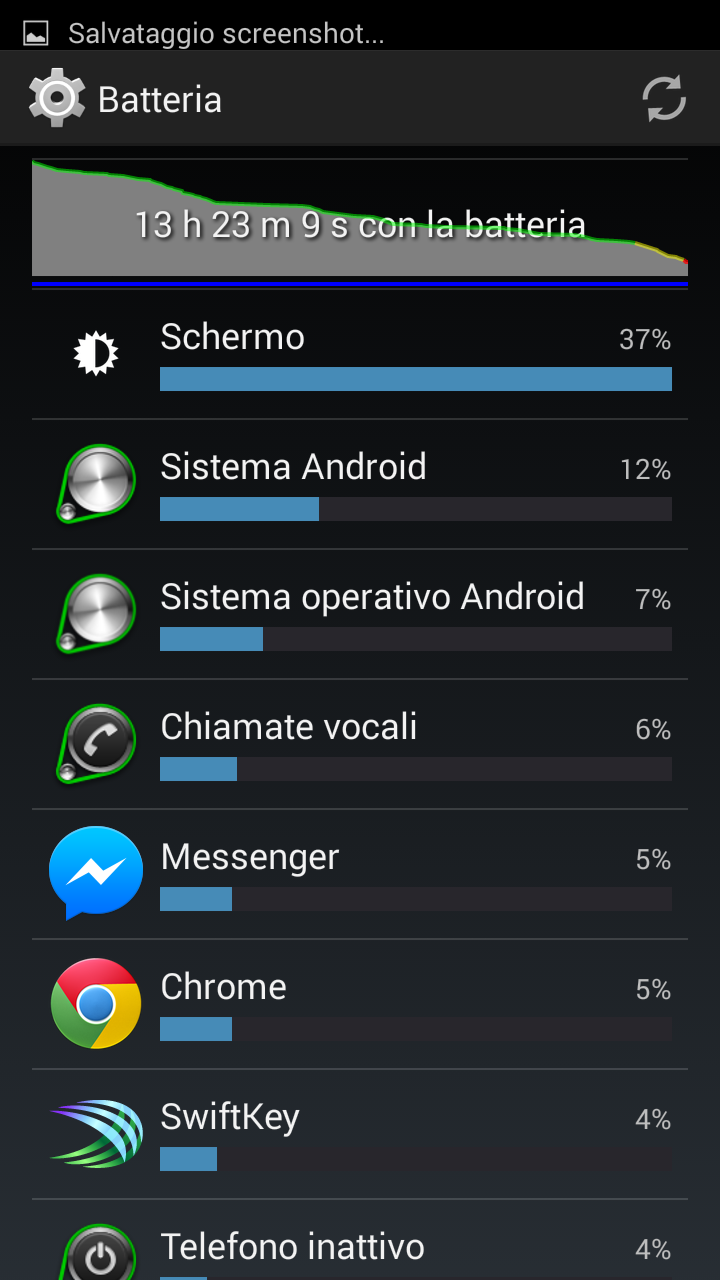Open Telefono inattivo usage details
720x1280 pixels.
pos(360,1240)
